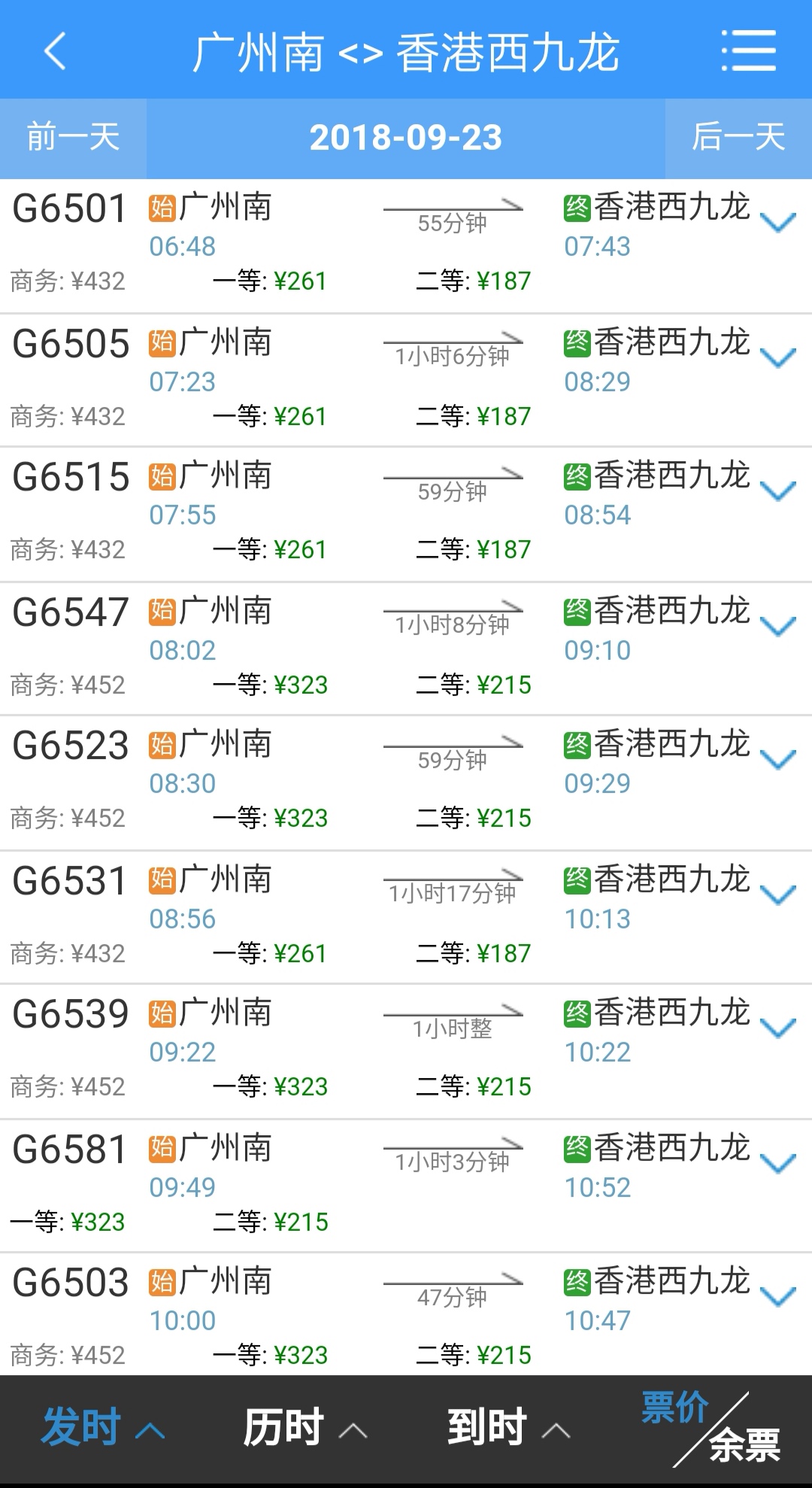Open the list menu icon top right
Image resolution: width=812 pixels, height=1488 pixels.
(x=748, y=50)
